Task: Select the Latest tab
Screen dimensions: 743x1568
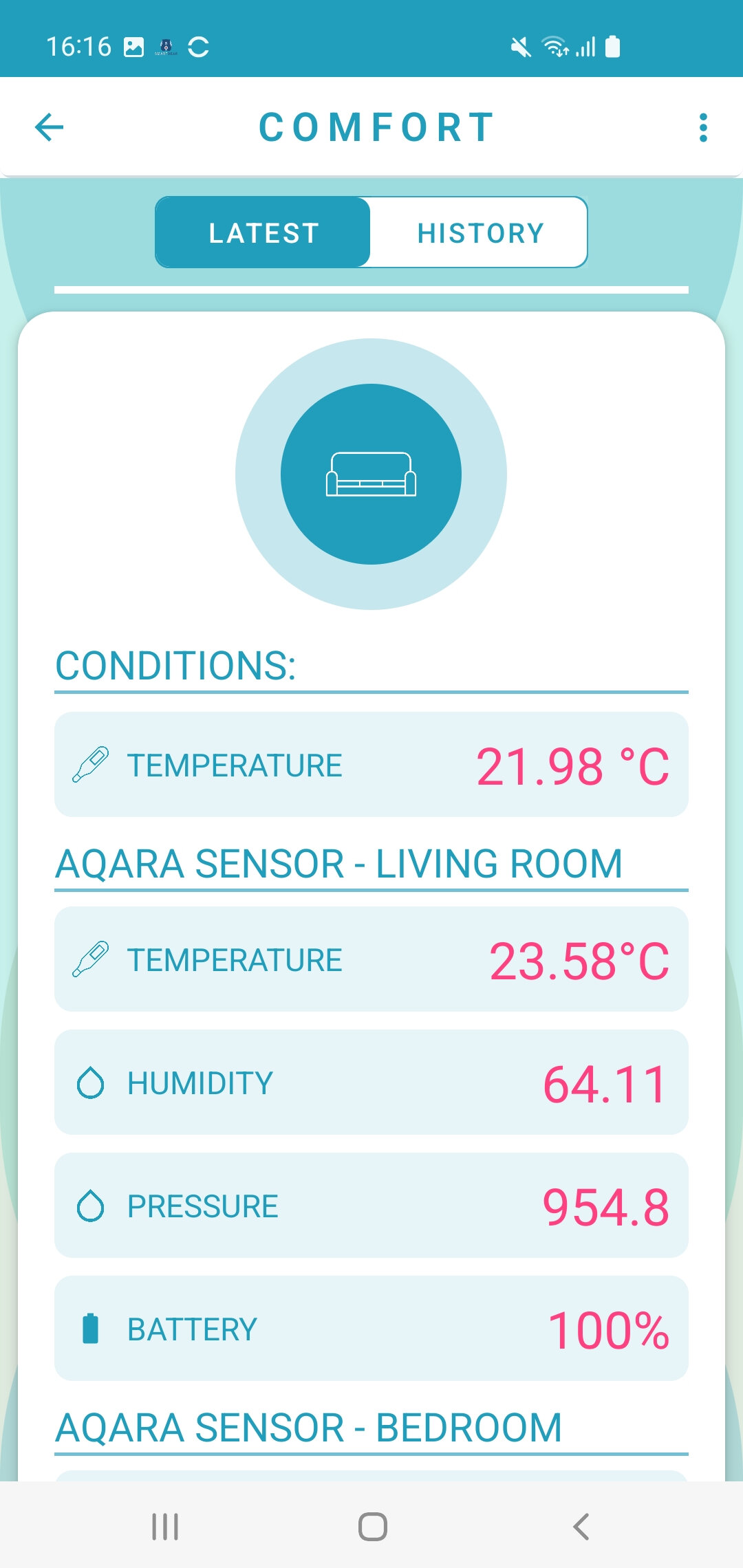Action: pyautogui.click(x=263, y=232)
